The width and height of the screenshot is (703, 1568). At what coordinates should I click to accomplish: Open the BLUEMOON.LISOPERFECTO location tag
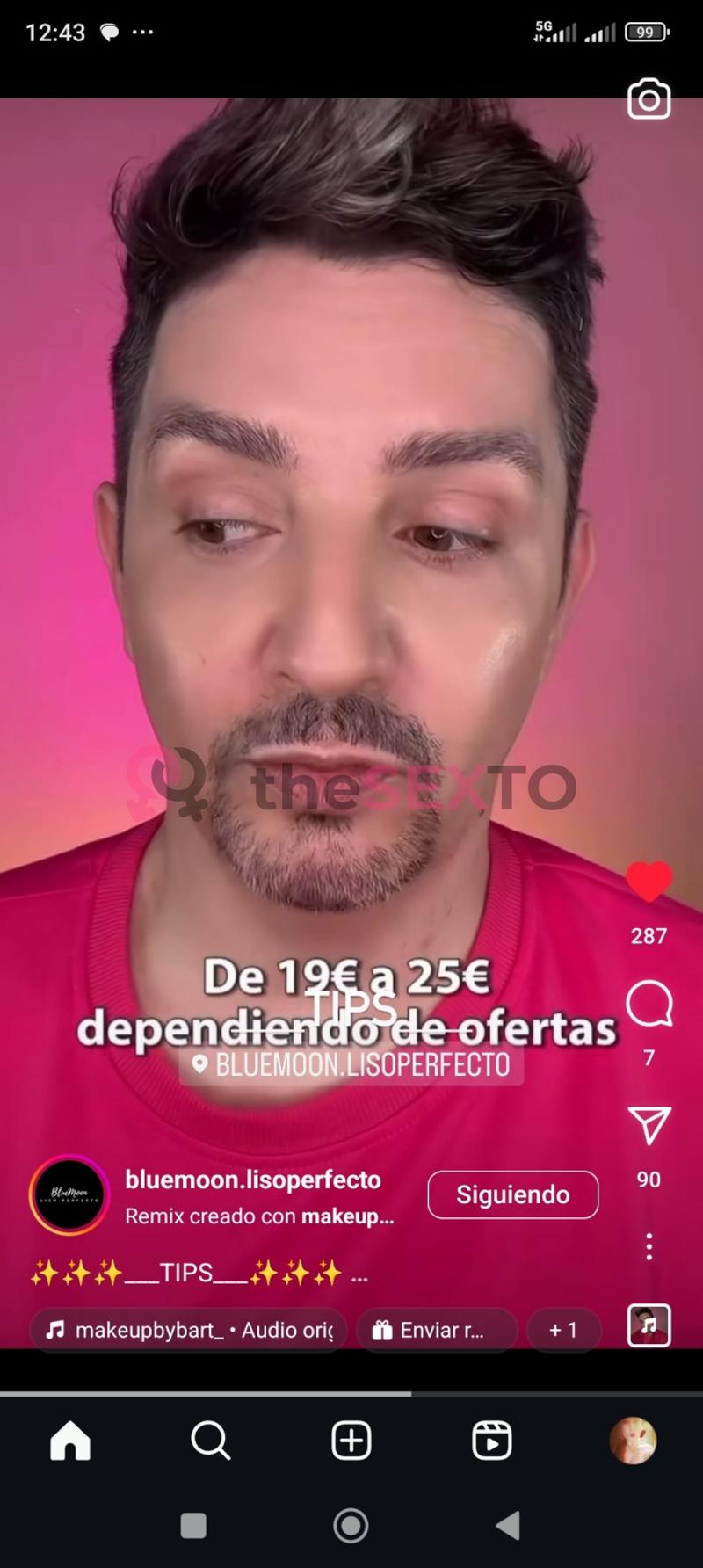tap(351, 1065)
